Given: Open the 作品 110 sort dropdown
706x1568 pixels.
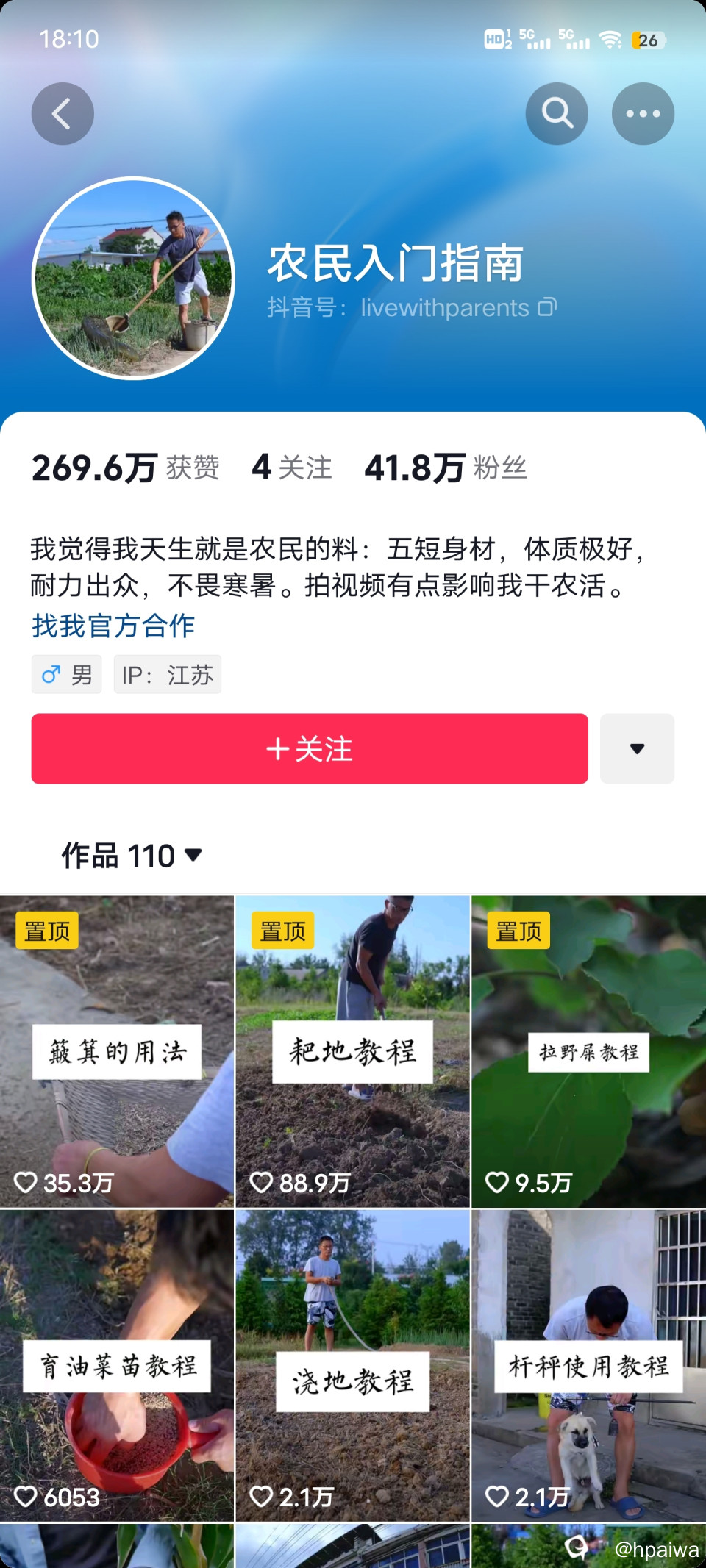Looking at the screenshot, I should (x=132, y=856).
